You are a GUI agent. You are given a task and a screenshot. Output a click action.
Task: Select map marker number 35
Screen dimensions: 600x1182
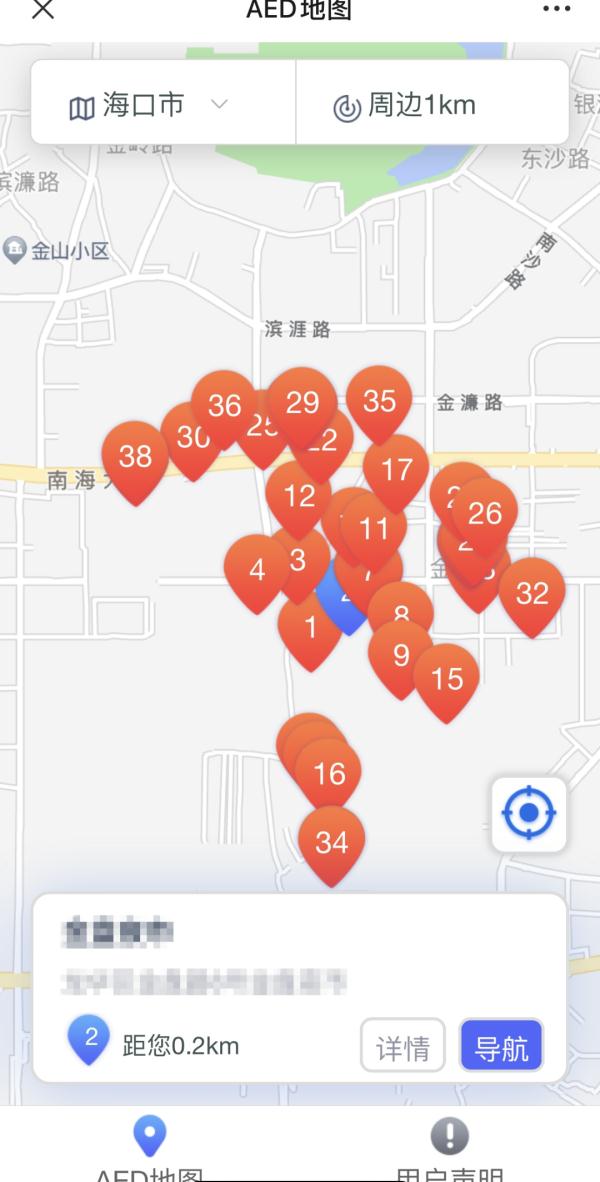[380, 402]
